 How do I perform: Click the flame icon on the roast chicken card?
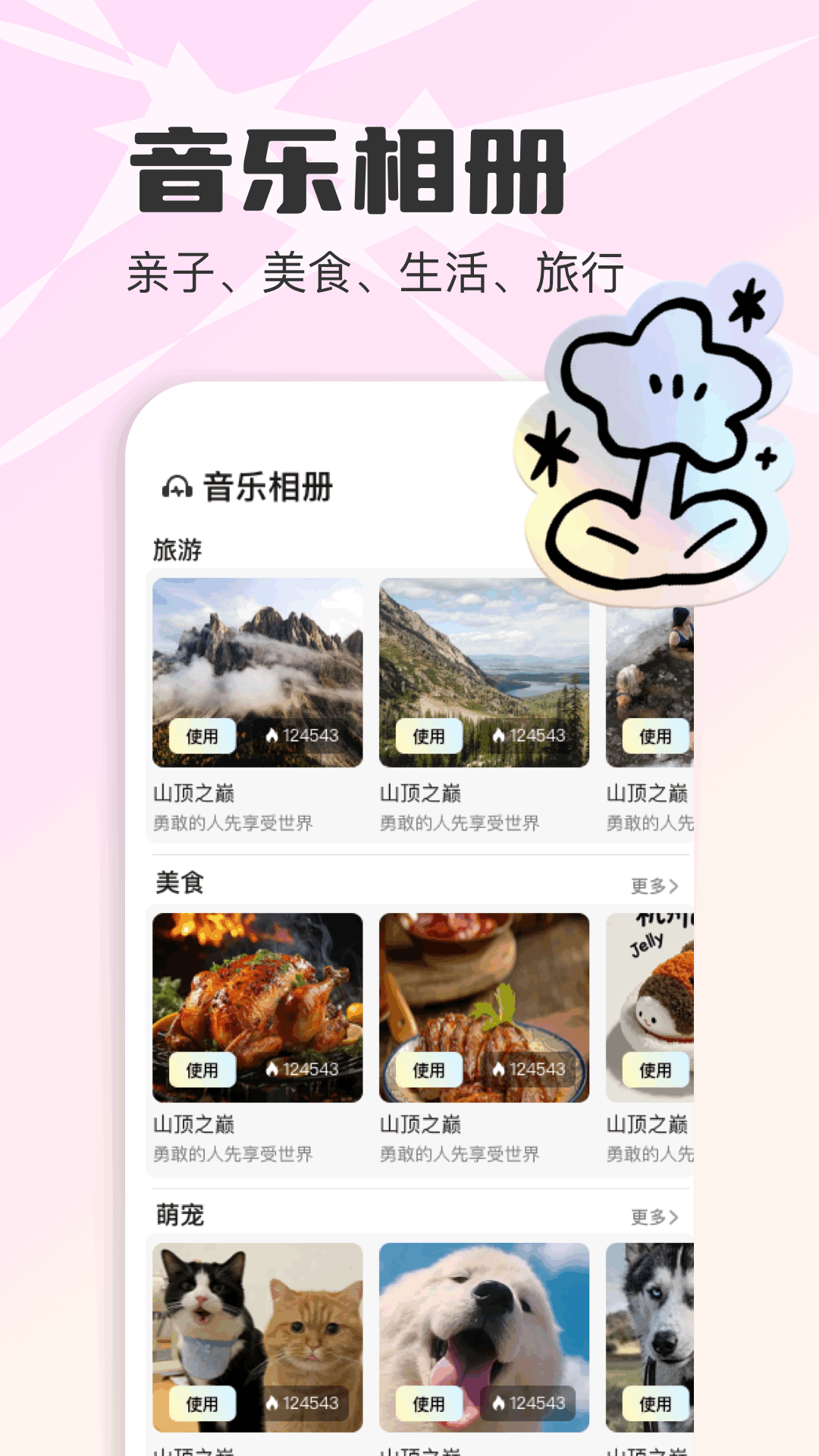point(271,1070)
